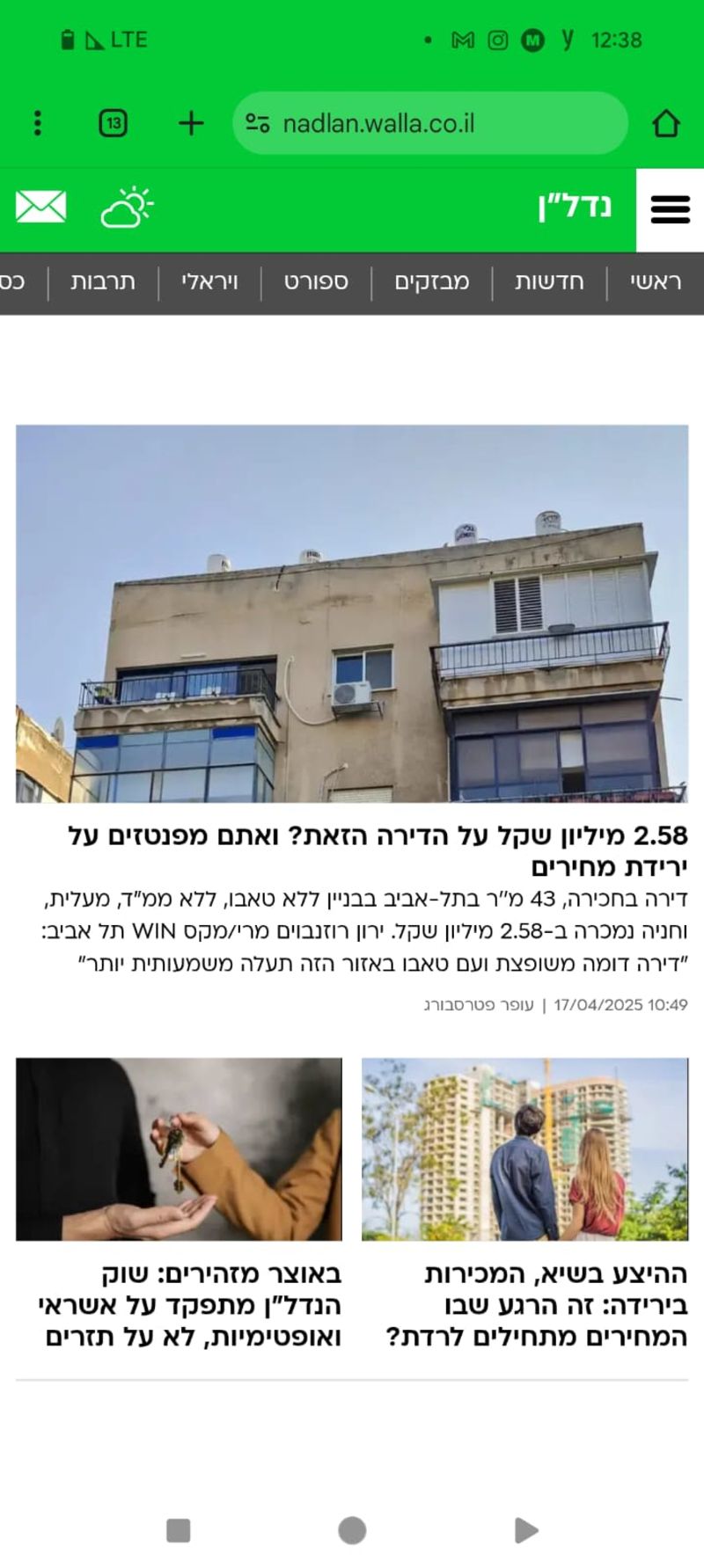Tap the system home button
Image resolution: width=704 pixels, height=1568 pixels.
tap(352, 1530)
